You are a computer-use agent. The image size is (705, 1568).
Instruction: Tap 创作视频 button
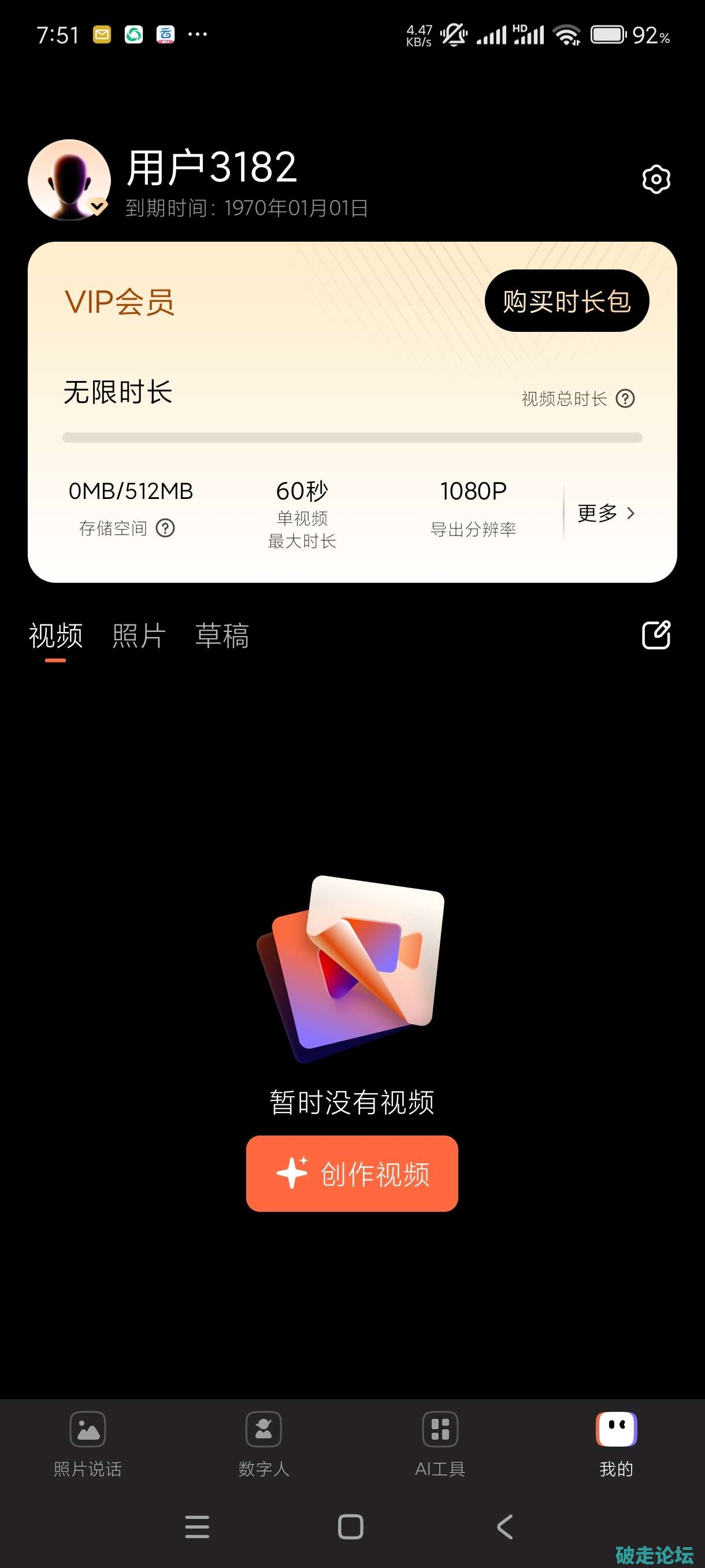pos(352,1174)
